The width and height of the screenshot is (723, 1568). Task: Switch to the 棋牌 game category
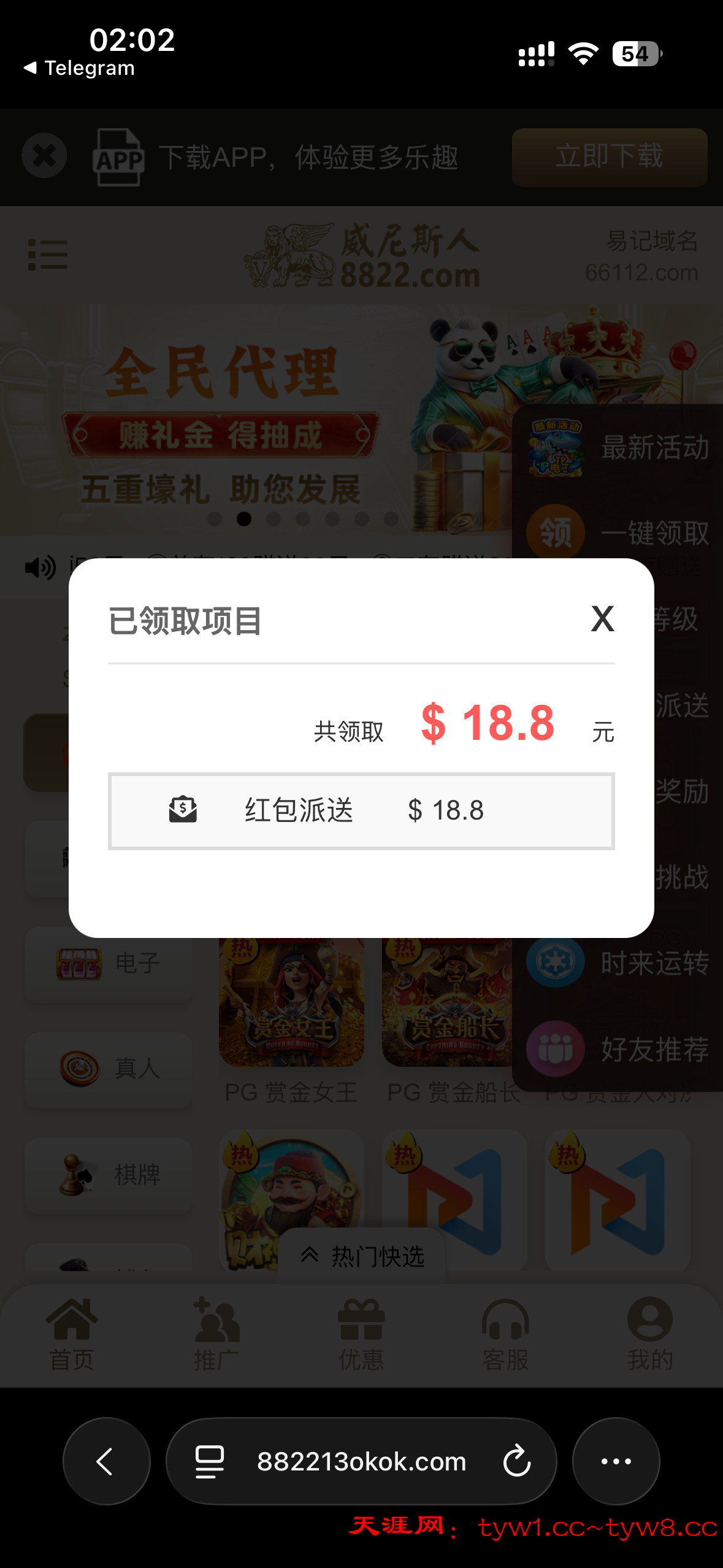pyautogui.click(x=109, y=1174)
